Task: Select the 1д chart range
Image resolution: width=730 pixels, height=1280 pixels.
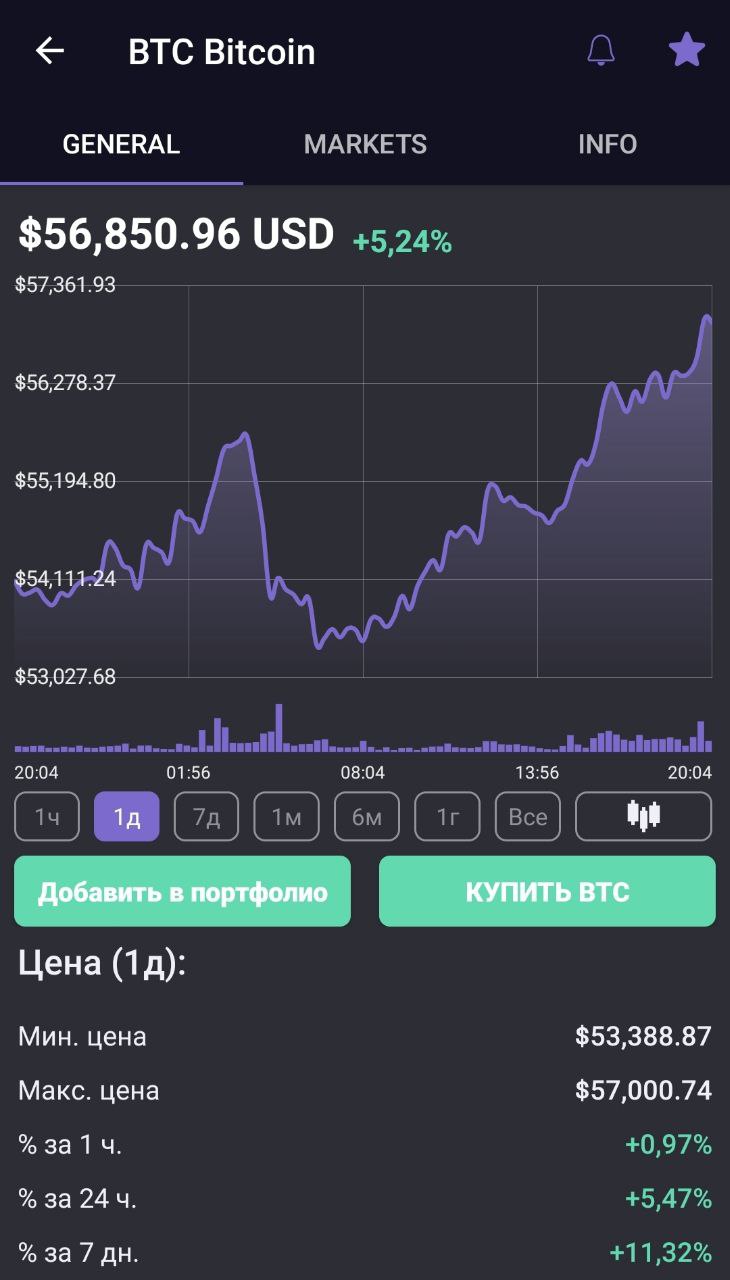Action: click(x=127, y=817)
